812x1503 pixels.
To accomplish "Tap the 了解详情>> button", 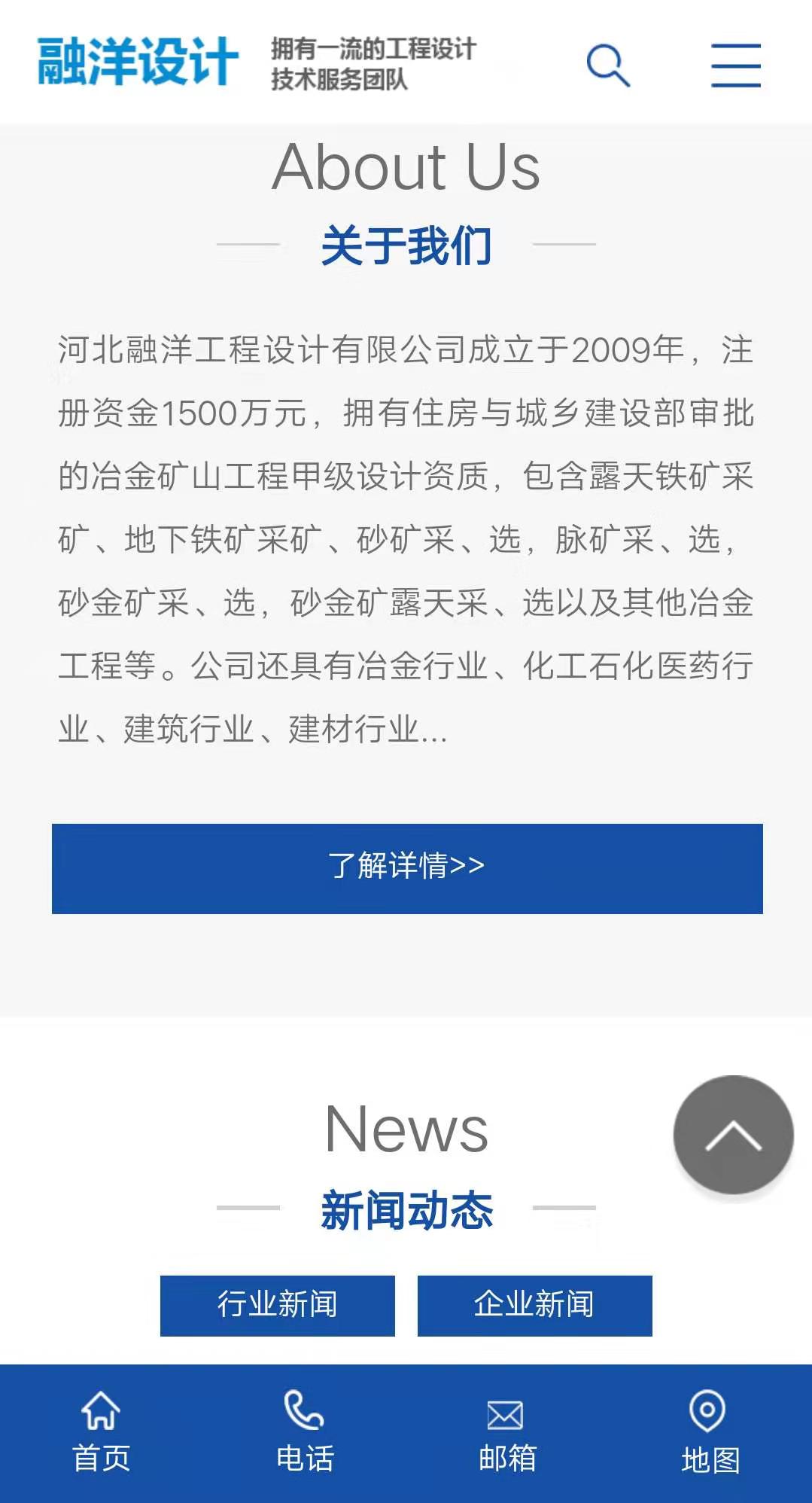I will [407, 868].
